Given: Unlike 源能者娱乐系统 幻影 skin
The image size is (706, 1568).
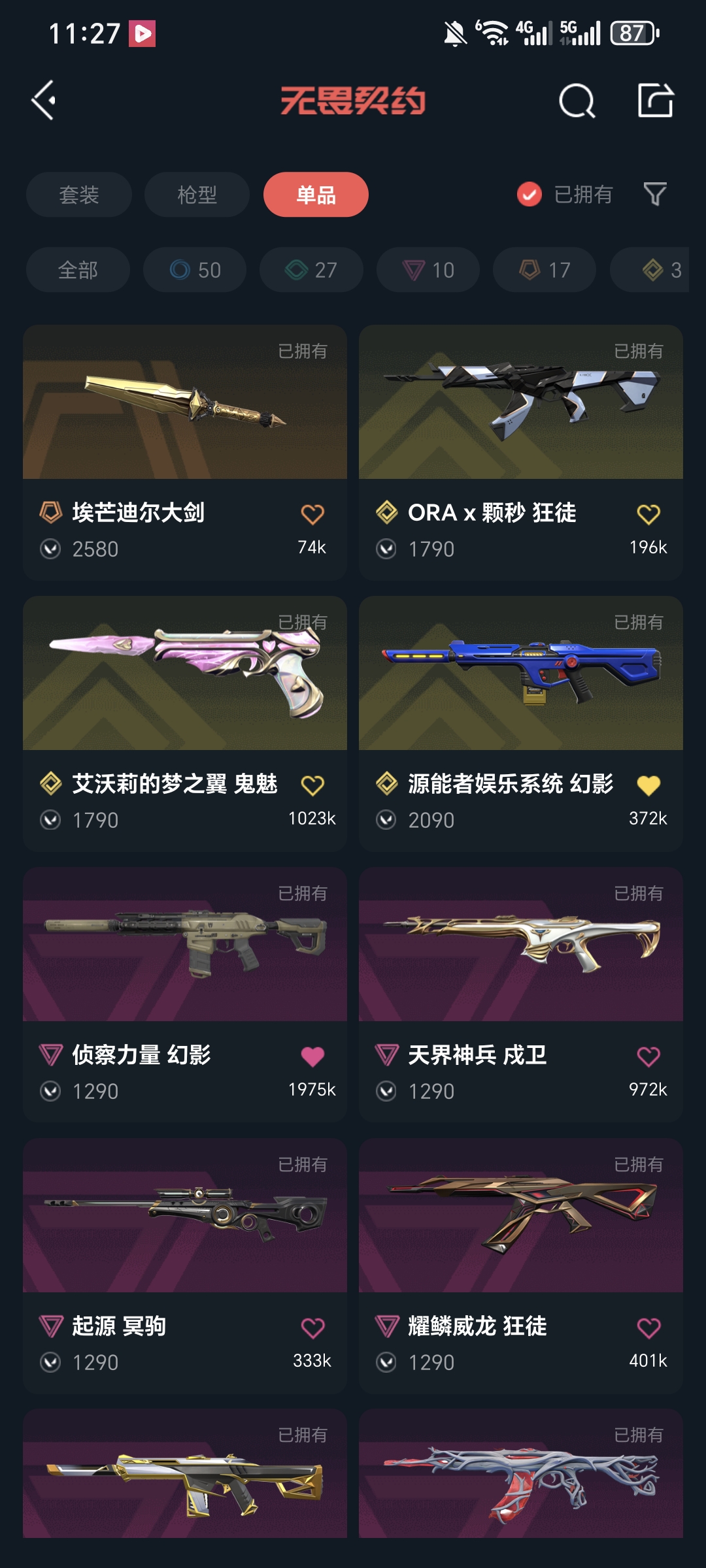Looking at the screenshot, I should (648, 785).
